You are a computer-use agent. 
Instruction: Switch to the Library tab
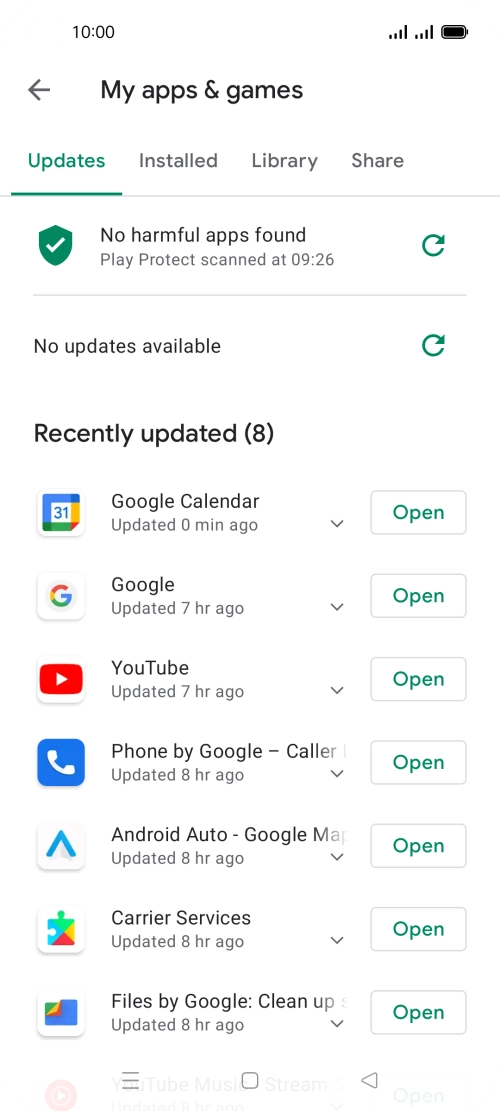click(x=284, y=161)
